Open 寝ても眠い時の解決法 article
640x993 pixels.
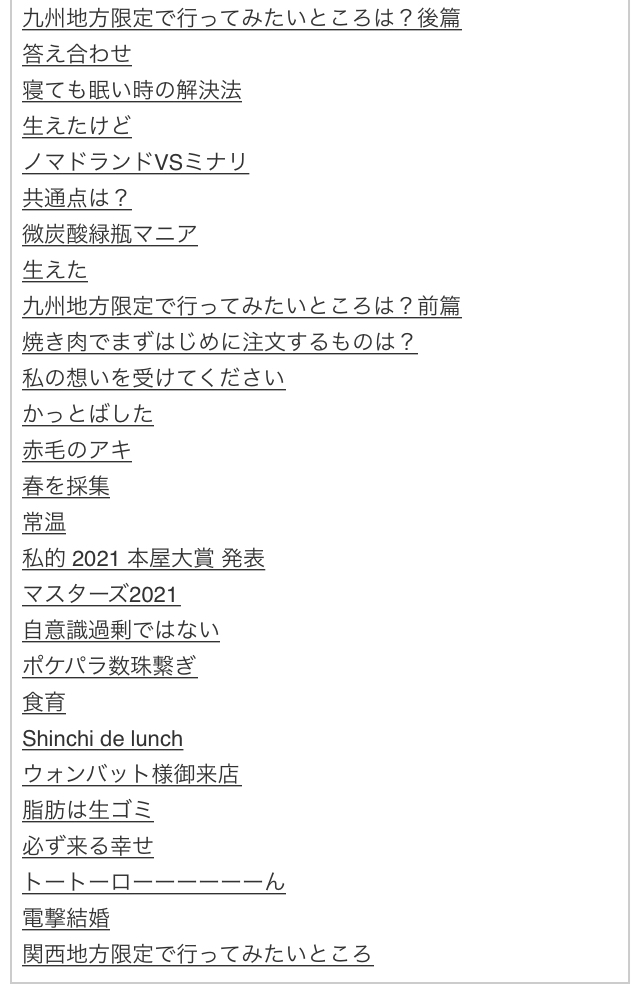[x=132, y=90]
